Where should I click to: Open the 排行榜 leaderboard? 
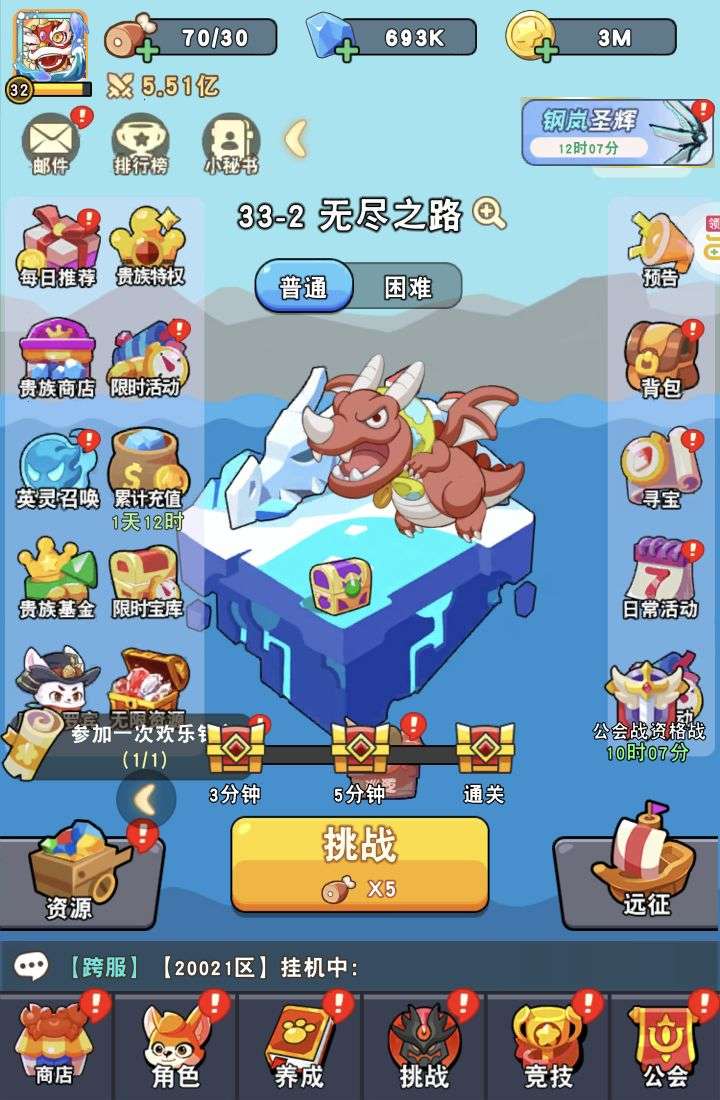pos(140,141)
